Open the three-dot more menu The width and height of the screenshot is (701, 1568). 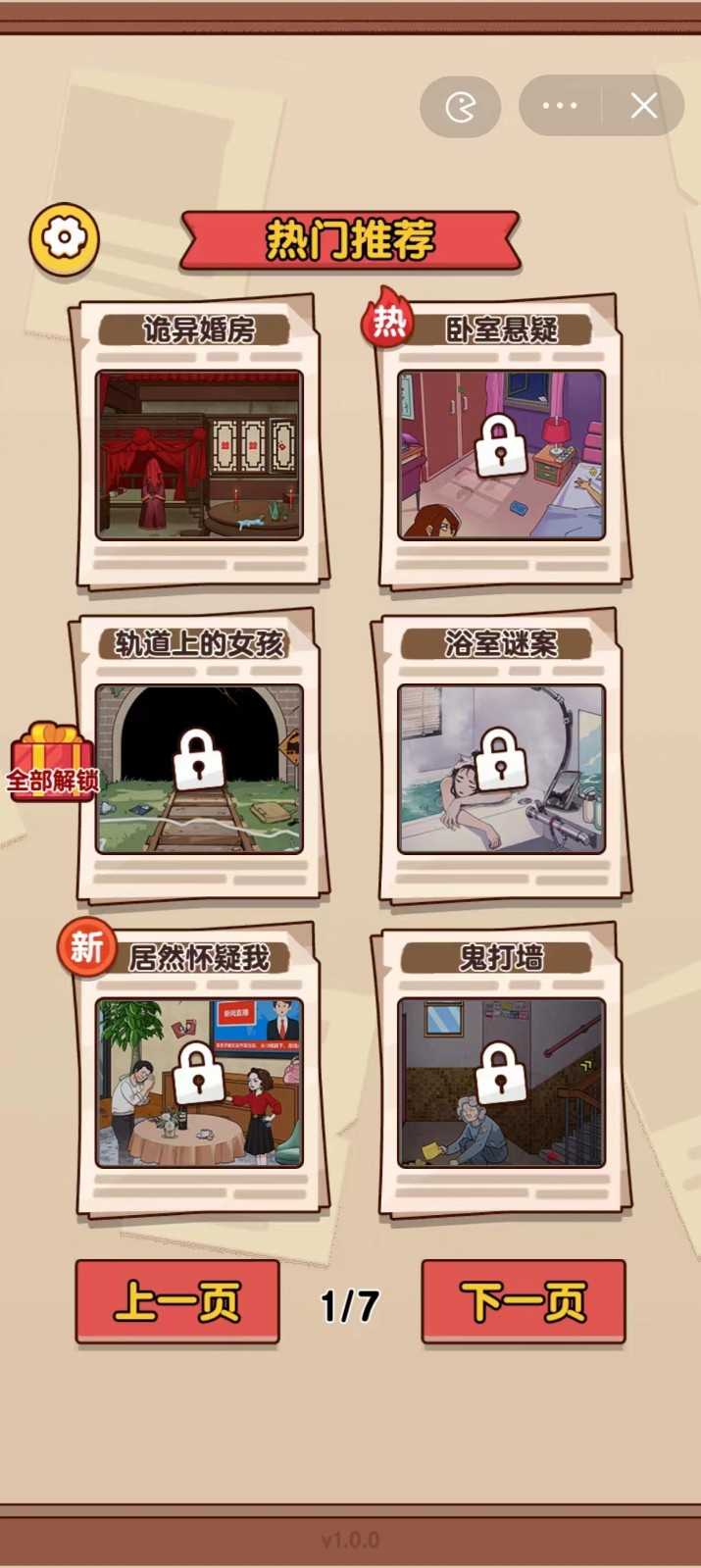tap(560, 106)
